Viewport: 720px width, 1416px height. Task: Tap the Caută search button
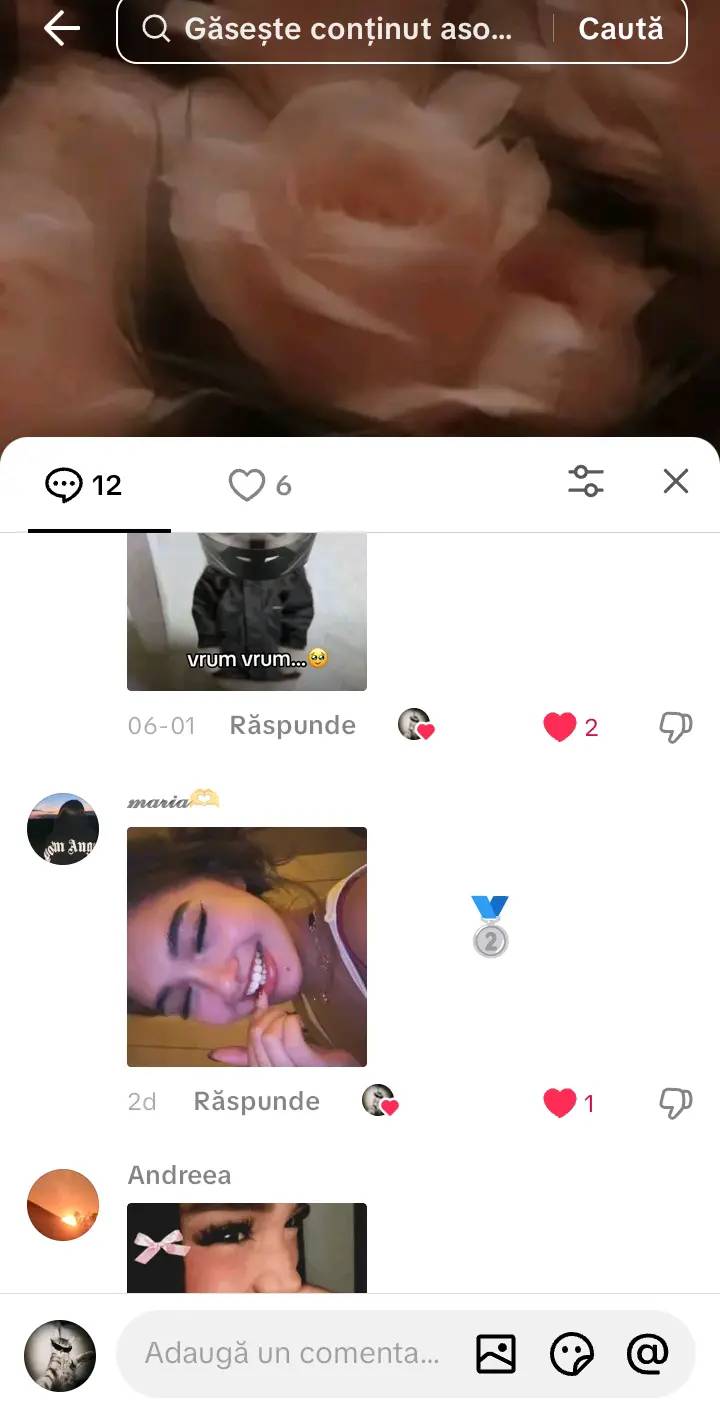pyautogui.click(x=621, y=29)
